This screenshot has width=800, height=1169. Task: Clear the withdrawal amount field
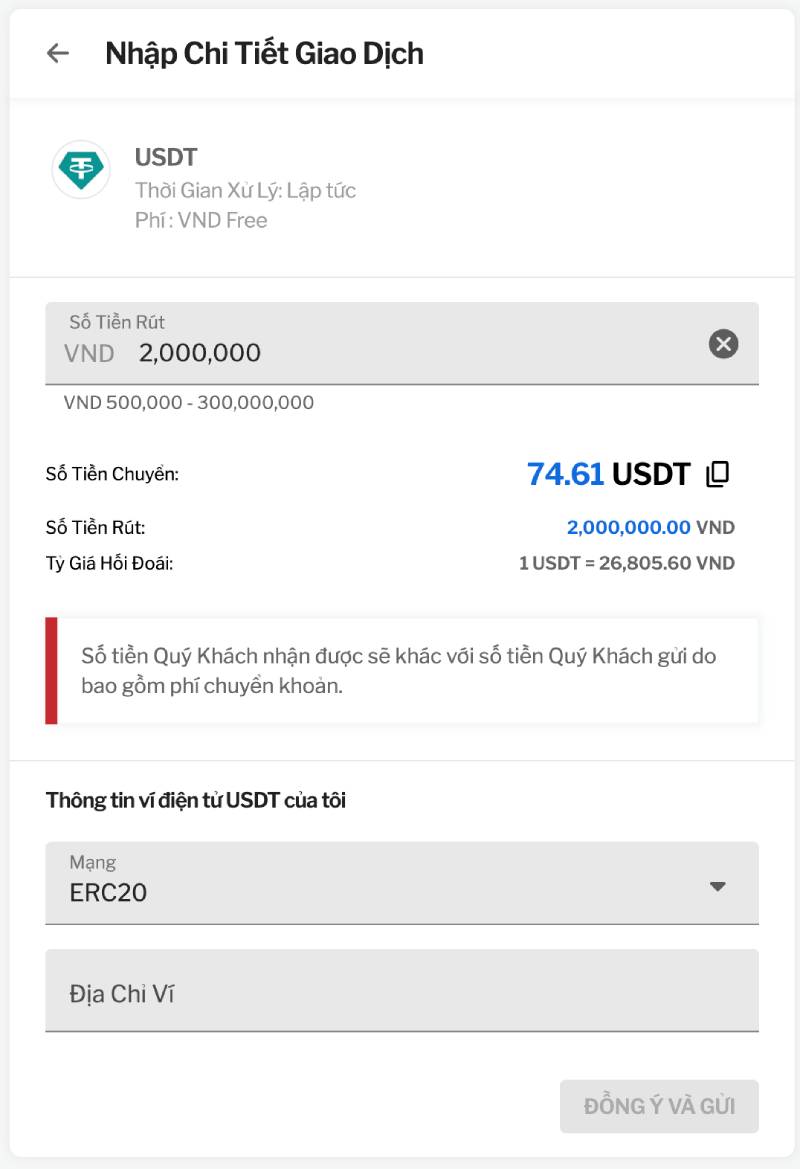(x=723, y=344)
